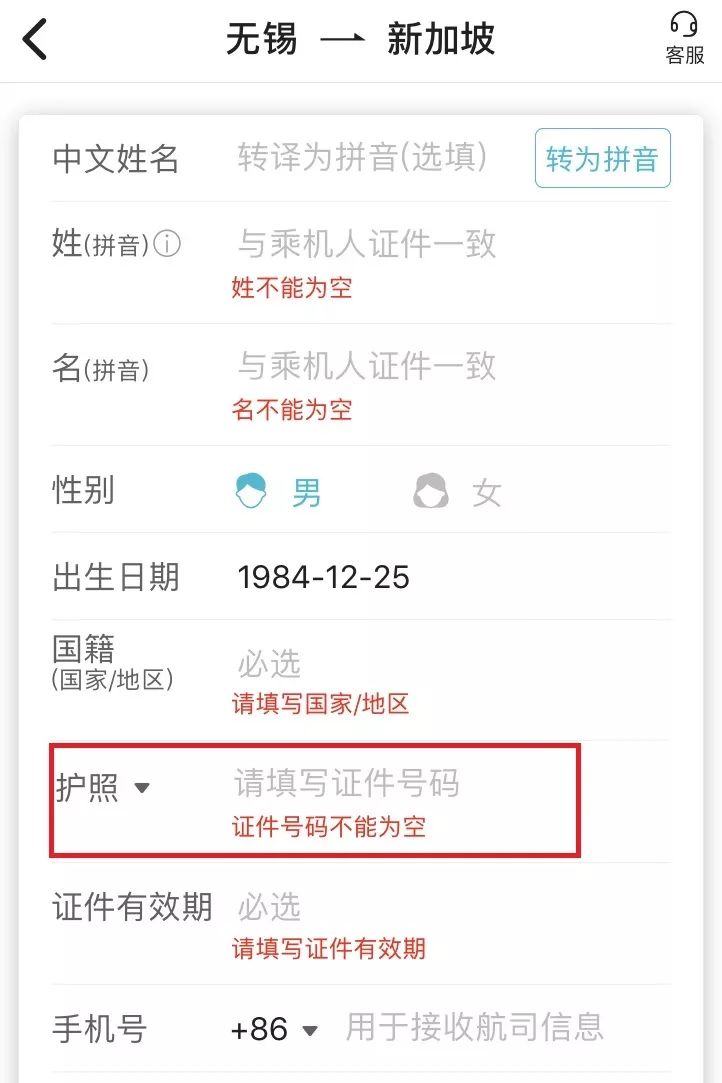Image resolution: width=722 pixels, height=1083 pixels.
Task: Open the 无锡 → 新加坡 title header
Action: coord(360,38)
